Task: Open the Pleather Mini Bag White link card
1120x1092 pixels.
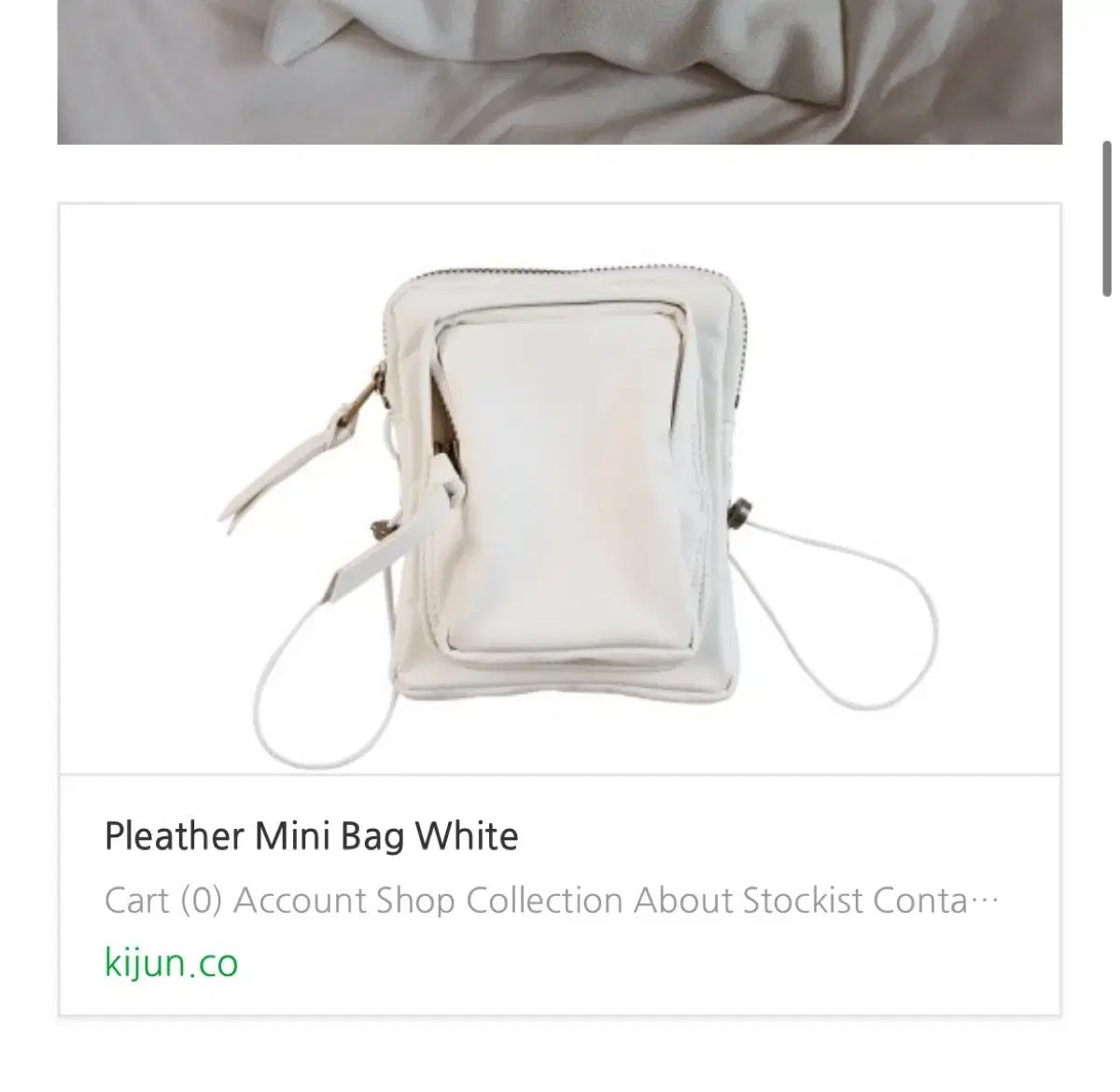Action: coord(311,835)
